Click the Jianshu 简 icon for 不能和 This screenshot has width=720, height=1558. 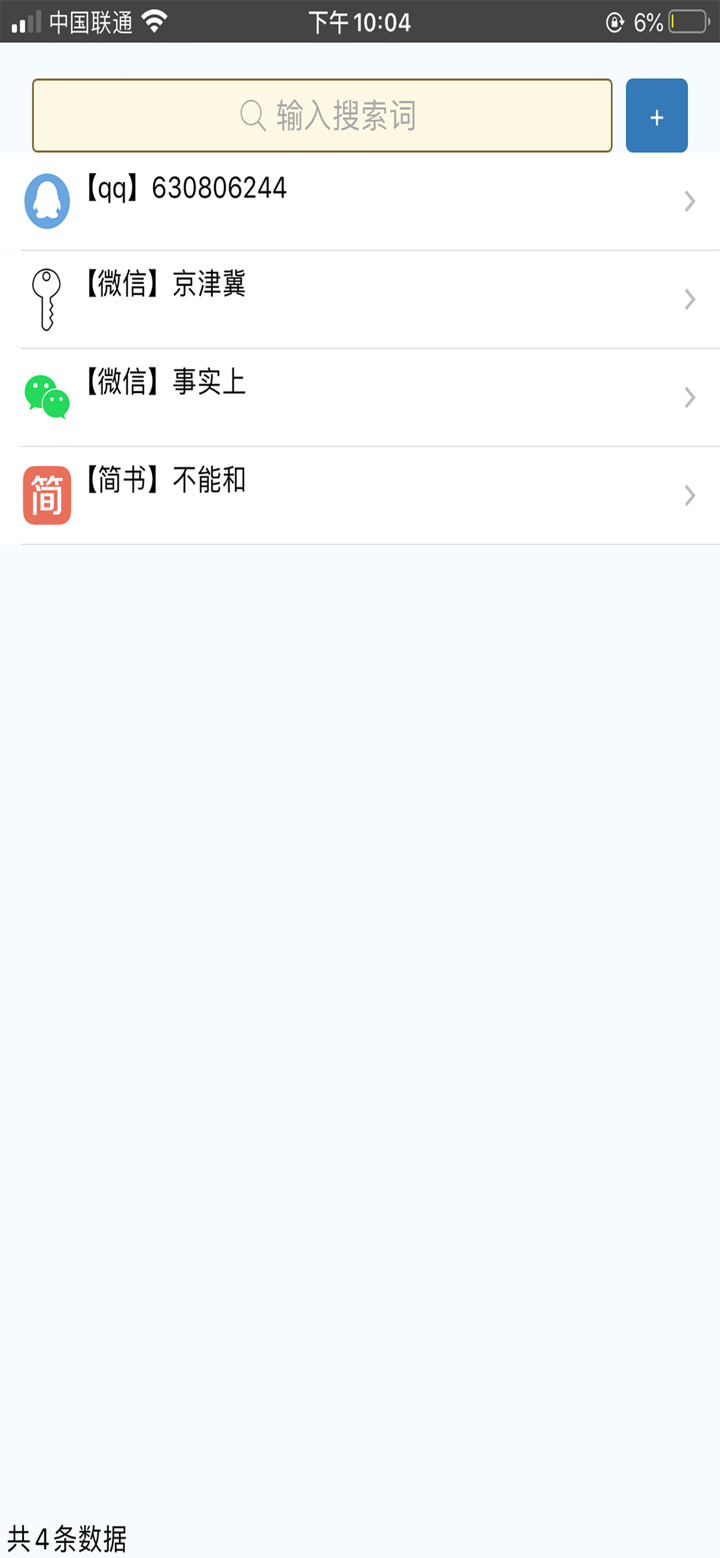coord(47,494)
